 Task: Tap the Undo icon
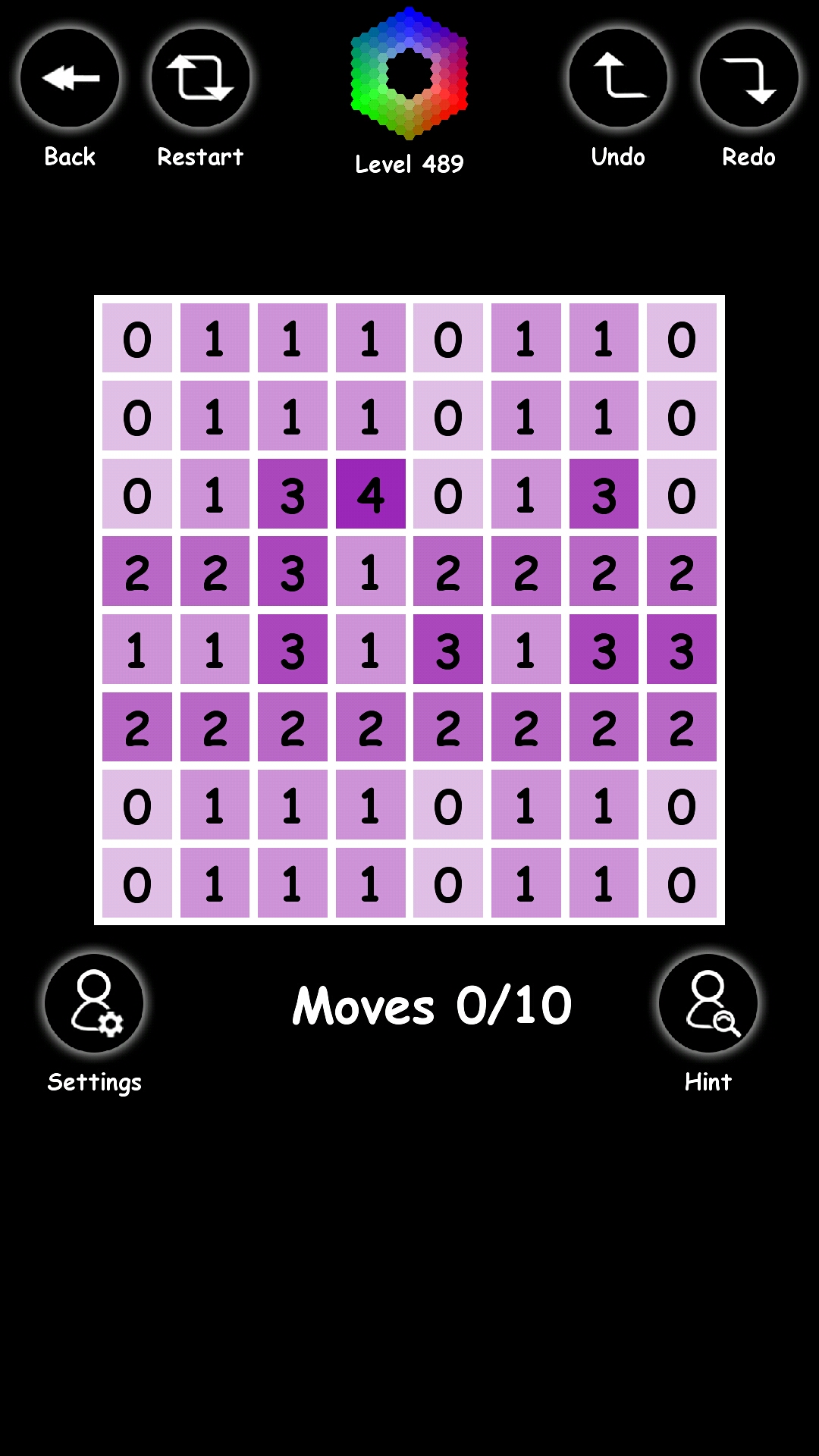pyautogui.click(x=617, y=77)
